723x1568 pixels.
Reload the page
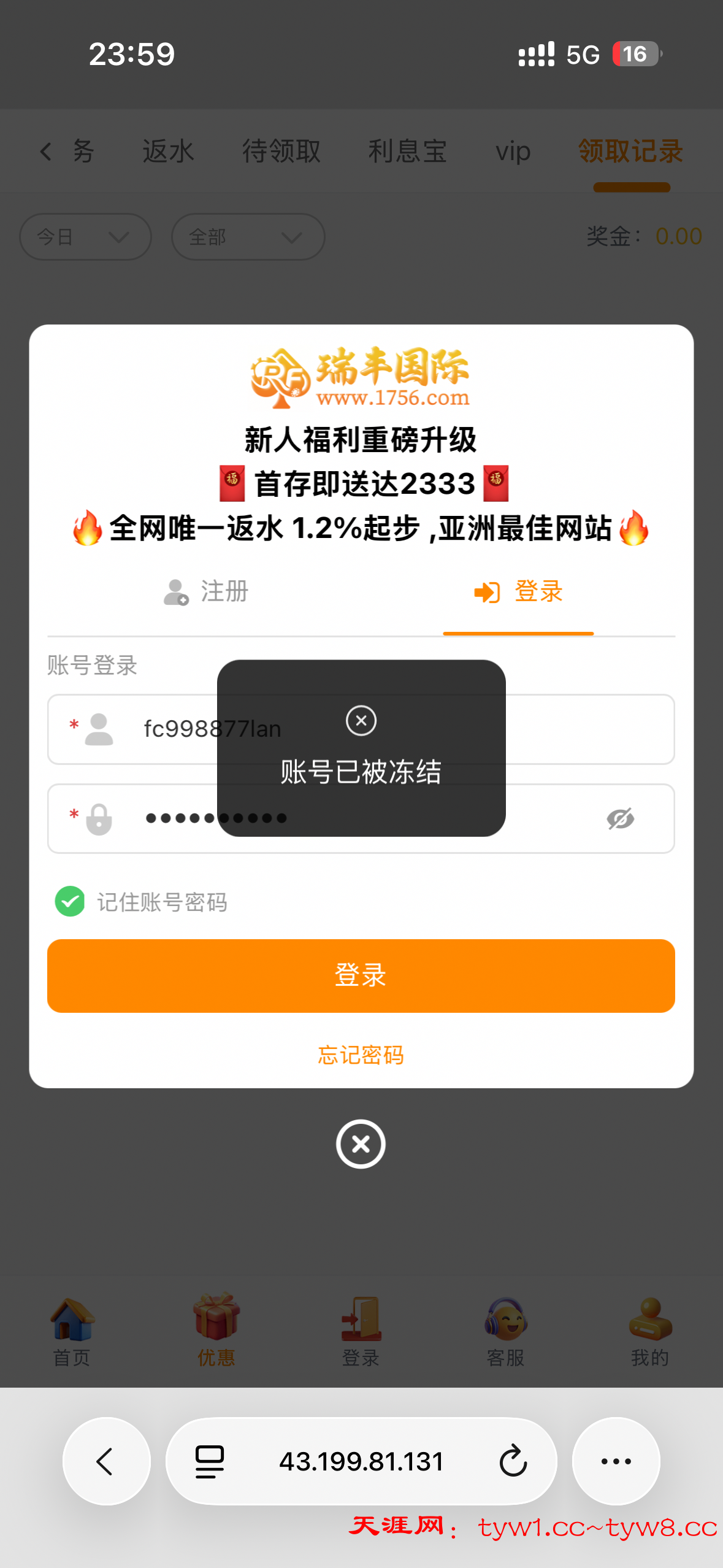tap(513, 1461)
